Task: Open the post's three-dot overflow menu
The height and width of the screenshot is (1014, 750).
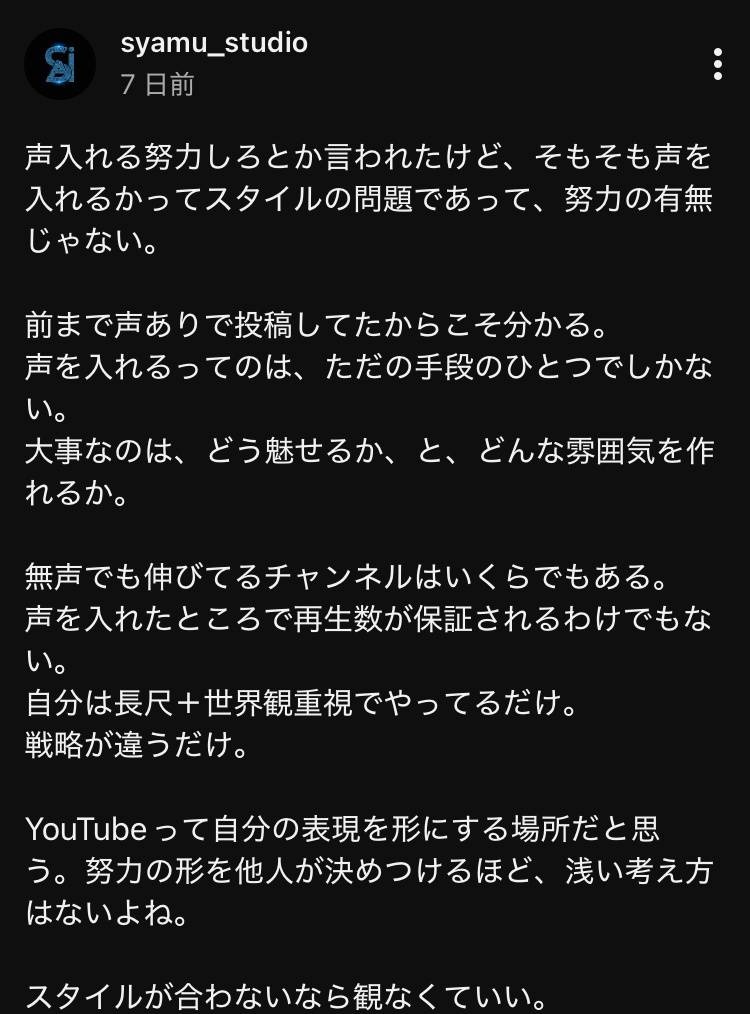Action: tap(717, 63)
